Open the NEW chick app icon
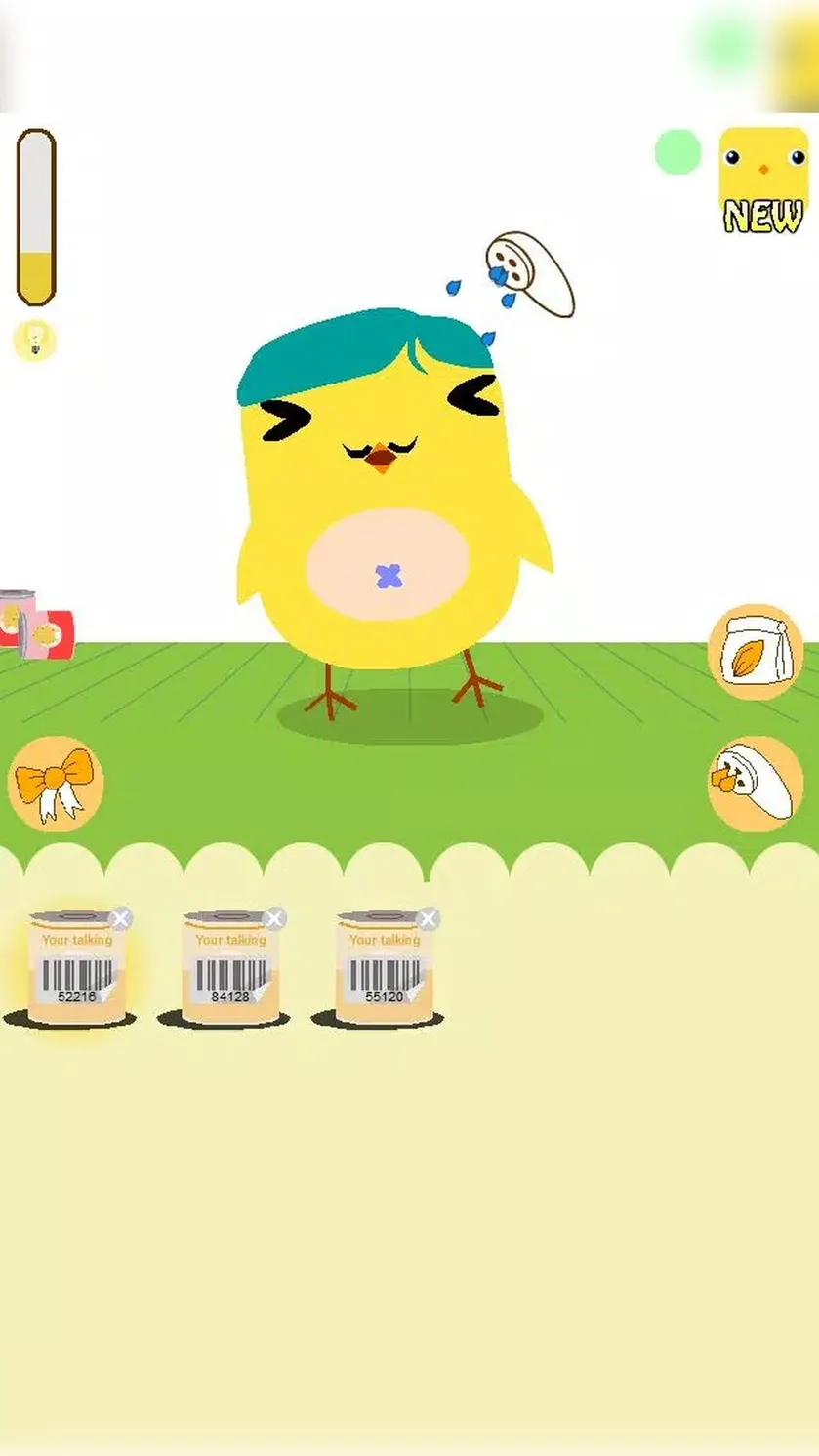Image resolution: width=819 pixels, height=1456 pixels. (763, 181)
